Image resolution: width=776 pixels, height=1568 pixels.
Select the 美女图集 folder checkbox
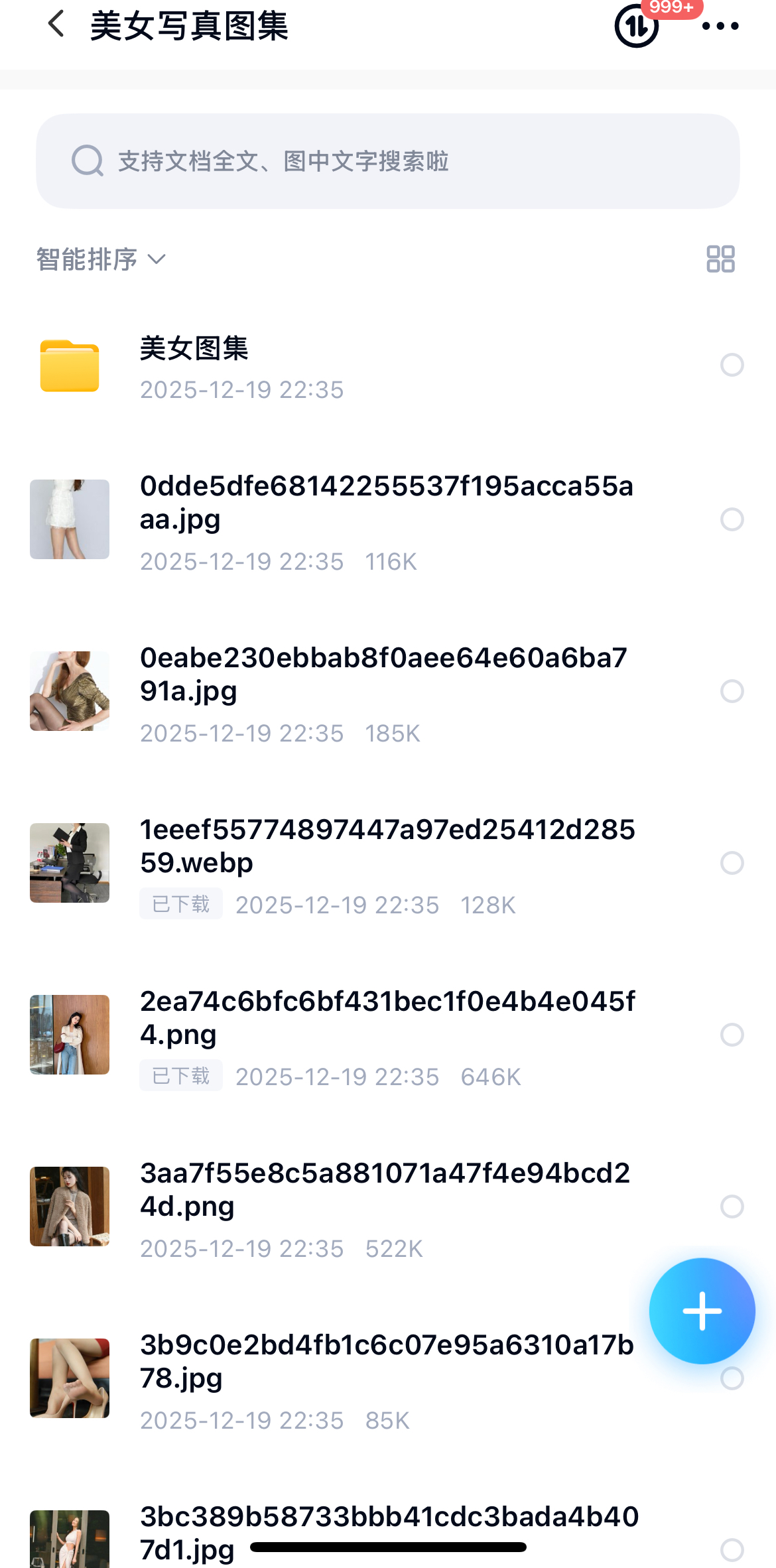point(732,365)
